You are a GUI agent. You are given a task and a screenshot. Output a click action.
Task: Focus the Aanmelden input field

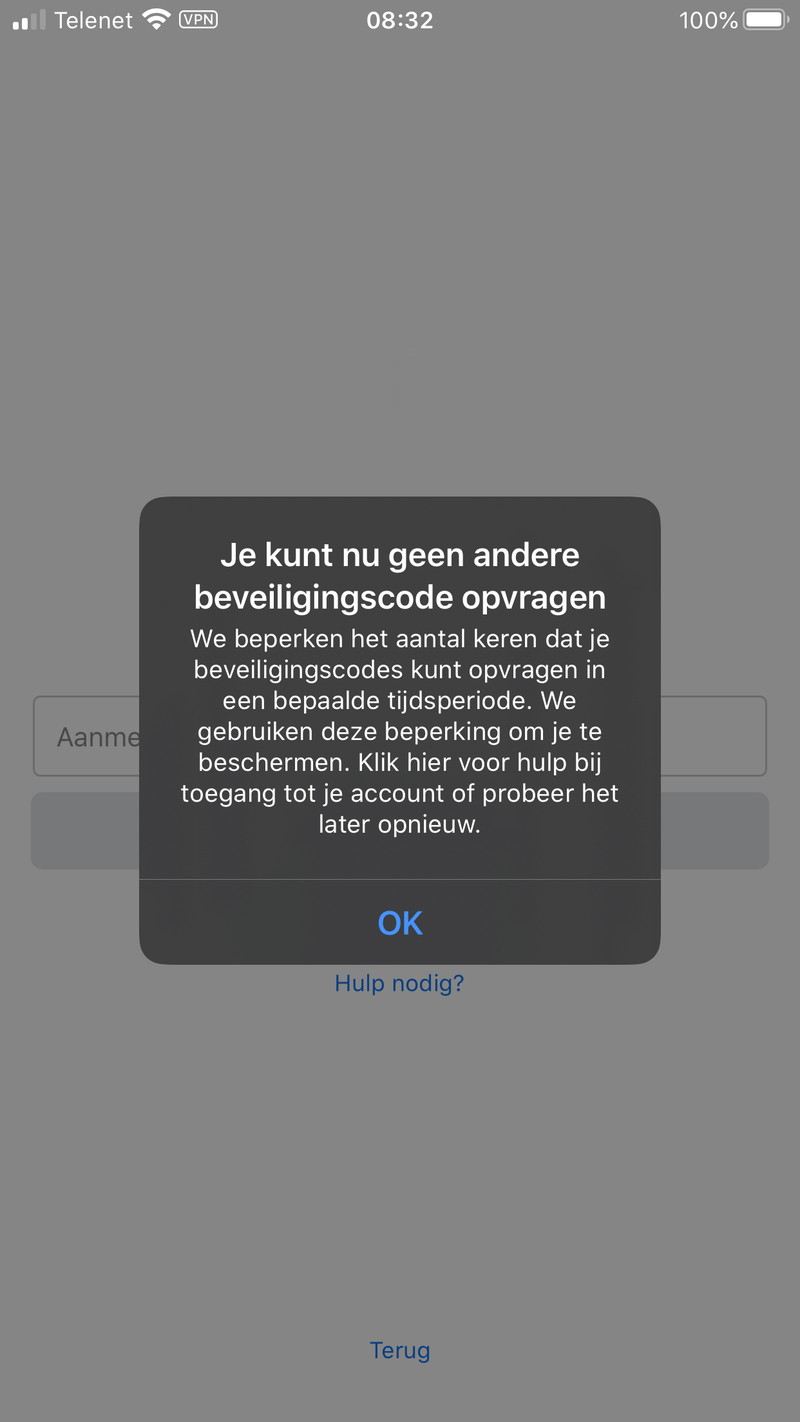coord(88,737)
